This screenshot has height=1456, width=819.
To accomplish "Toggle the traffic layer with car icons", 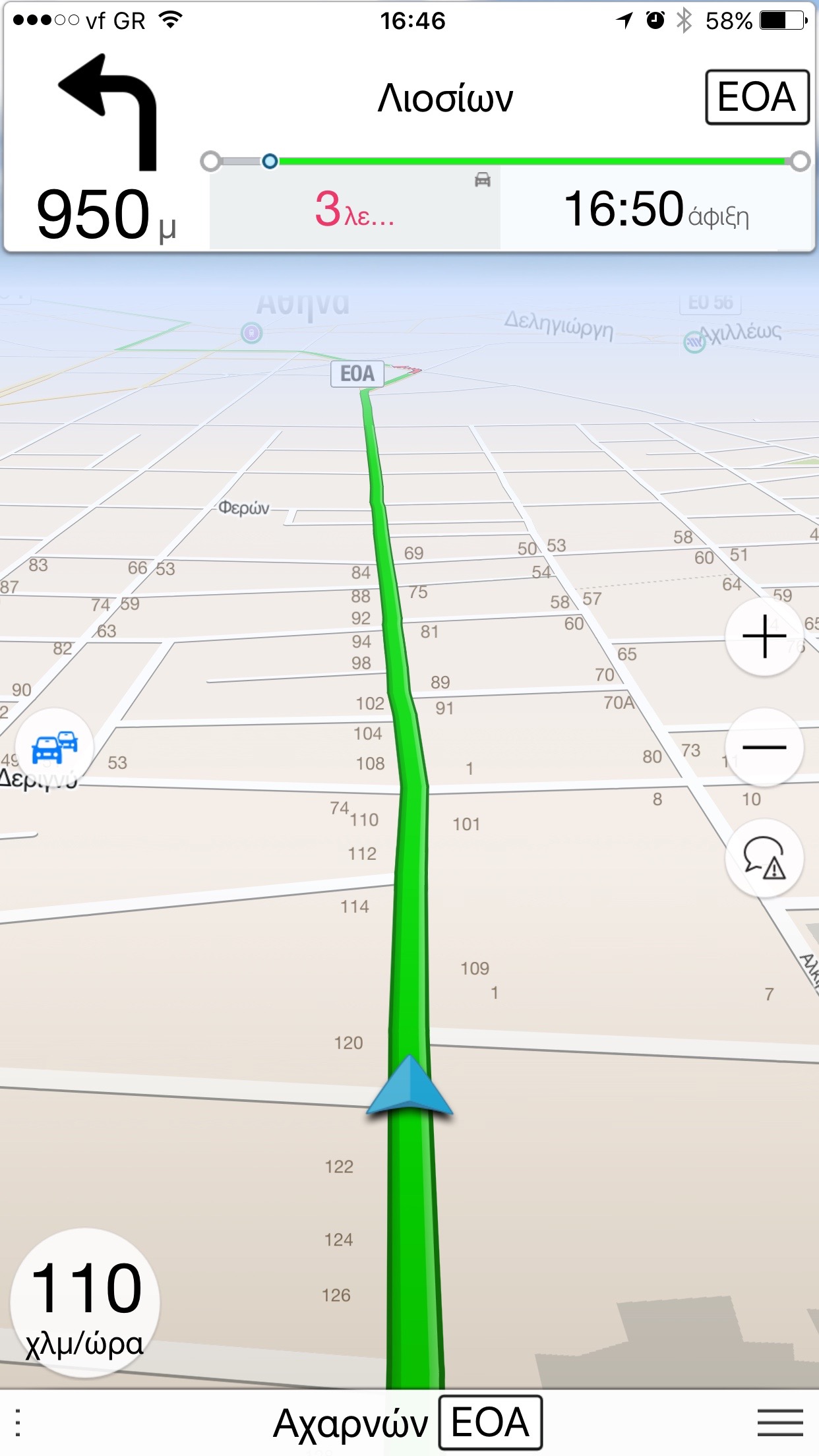I will (55, 748).
